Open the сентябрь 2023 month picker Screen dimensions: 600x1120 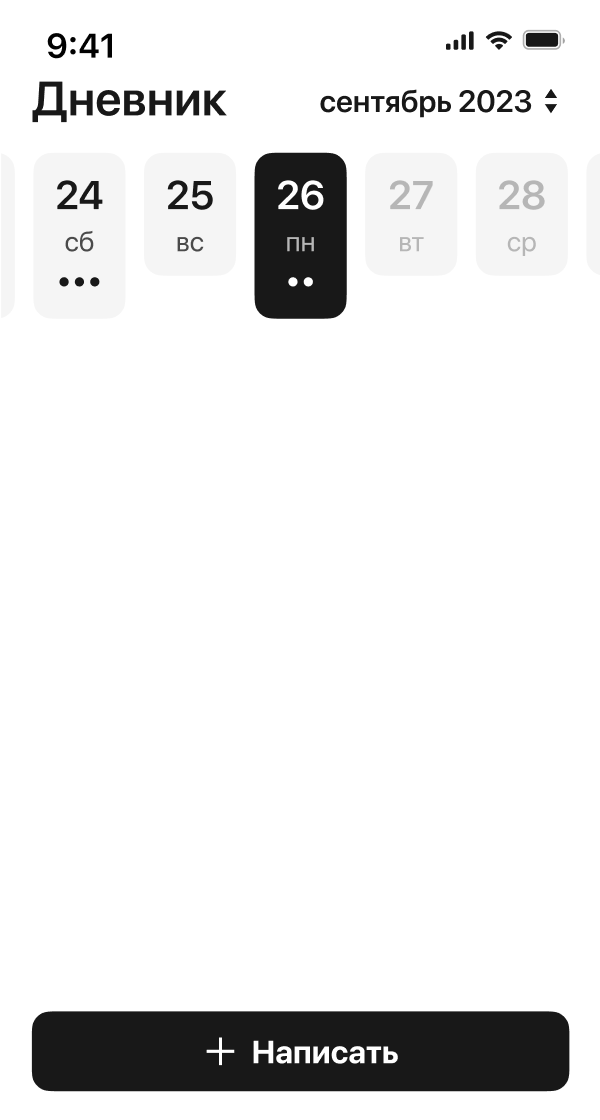[x=438, y=102]
